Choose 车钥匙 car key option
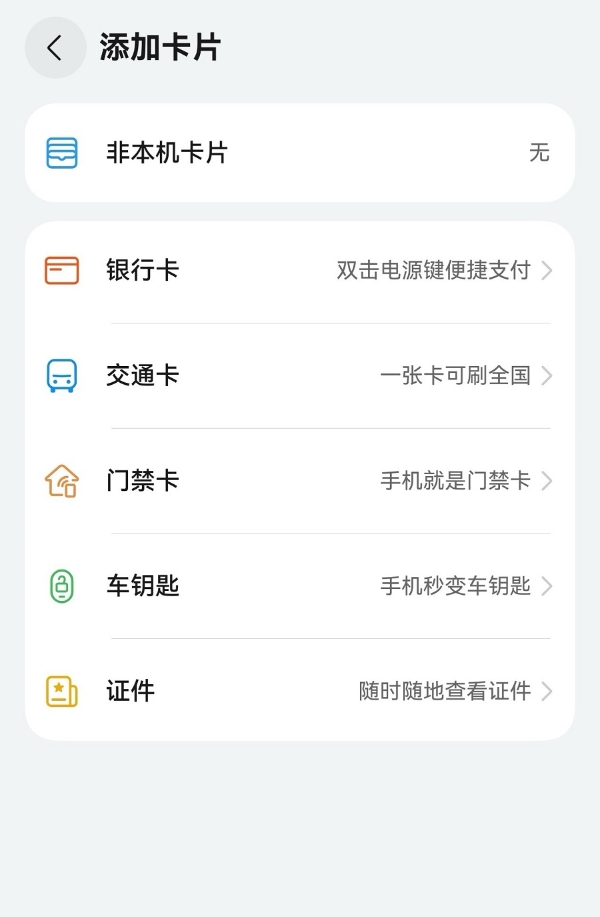The height and width of the screenshot is (917, 600). coord(299,586)
